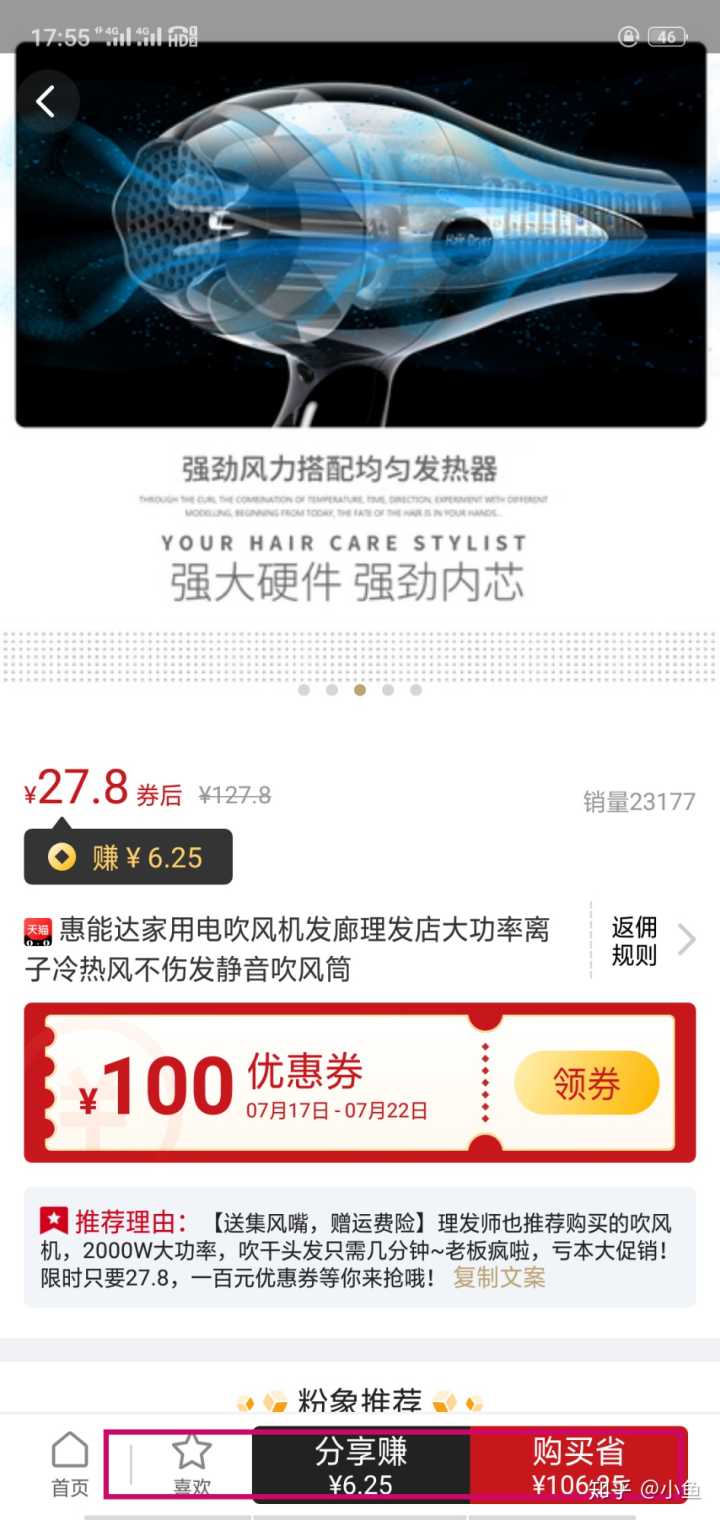
Task: Go to 首页 home tab
Action: point(69,1463)
